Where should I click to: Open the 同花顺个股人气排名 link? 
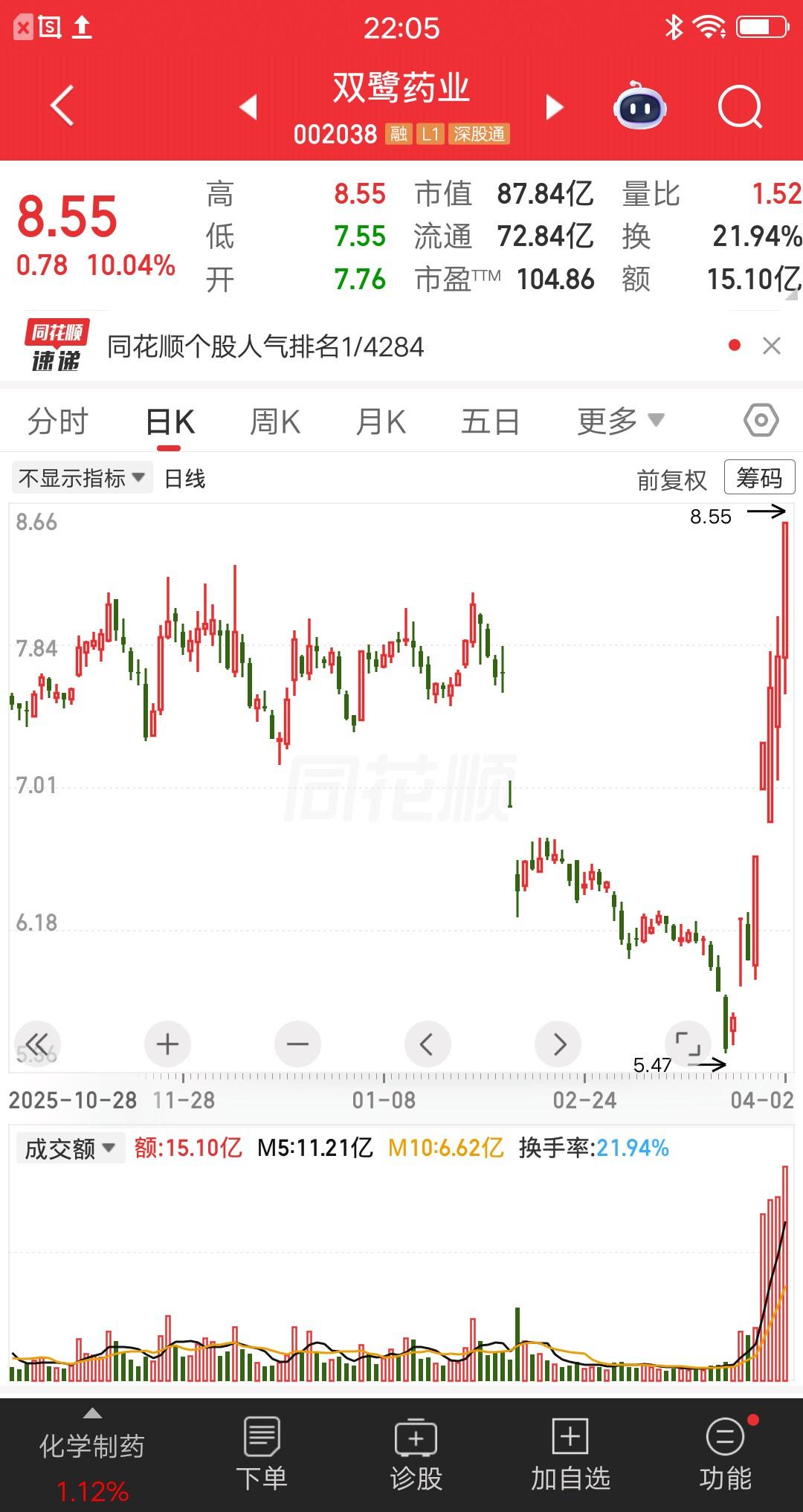tap(262, 346)
